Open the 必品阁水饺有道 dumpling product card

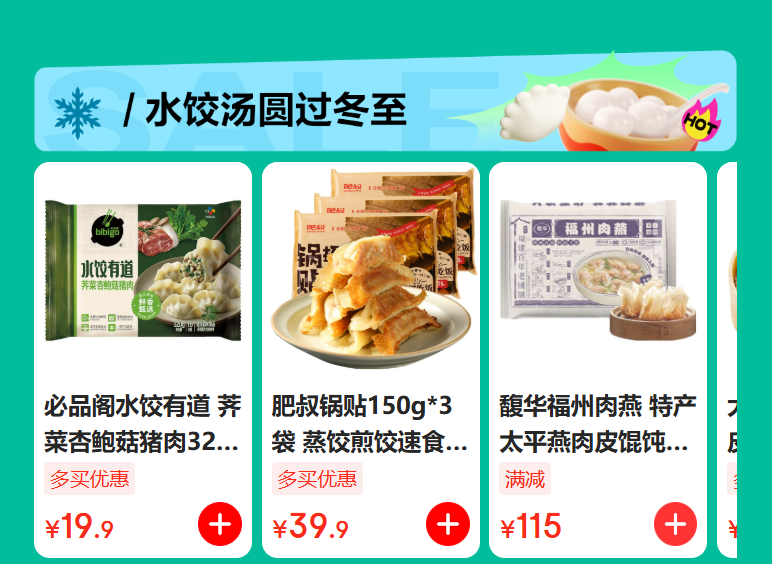(143, 300)
